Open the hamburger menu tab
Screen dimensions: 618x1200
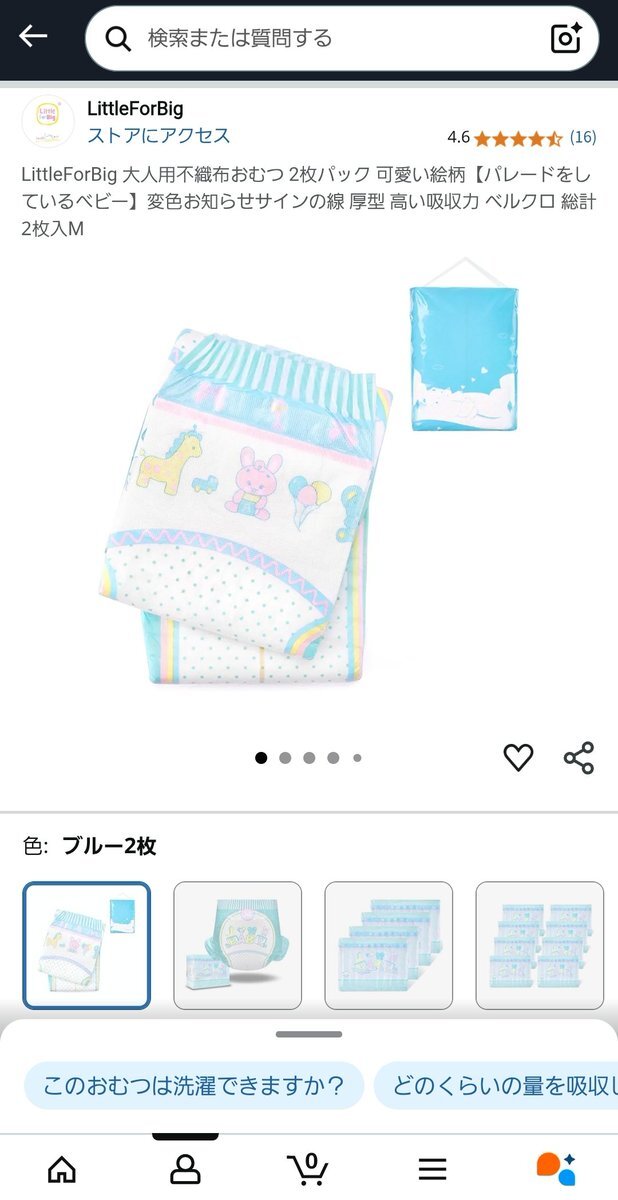coord(432,1168)
